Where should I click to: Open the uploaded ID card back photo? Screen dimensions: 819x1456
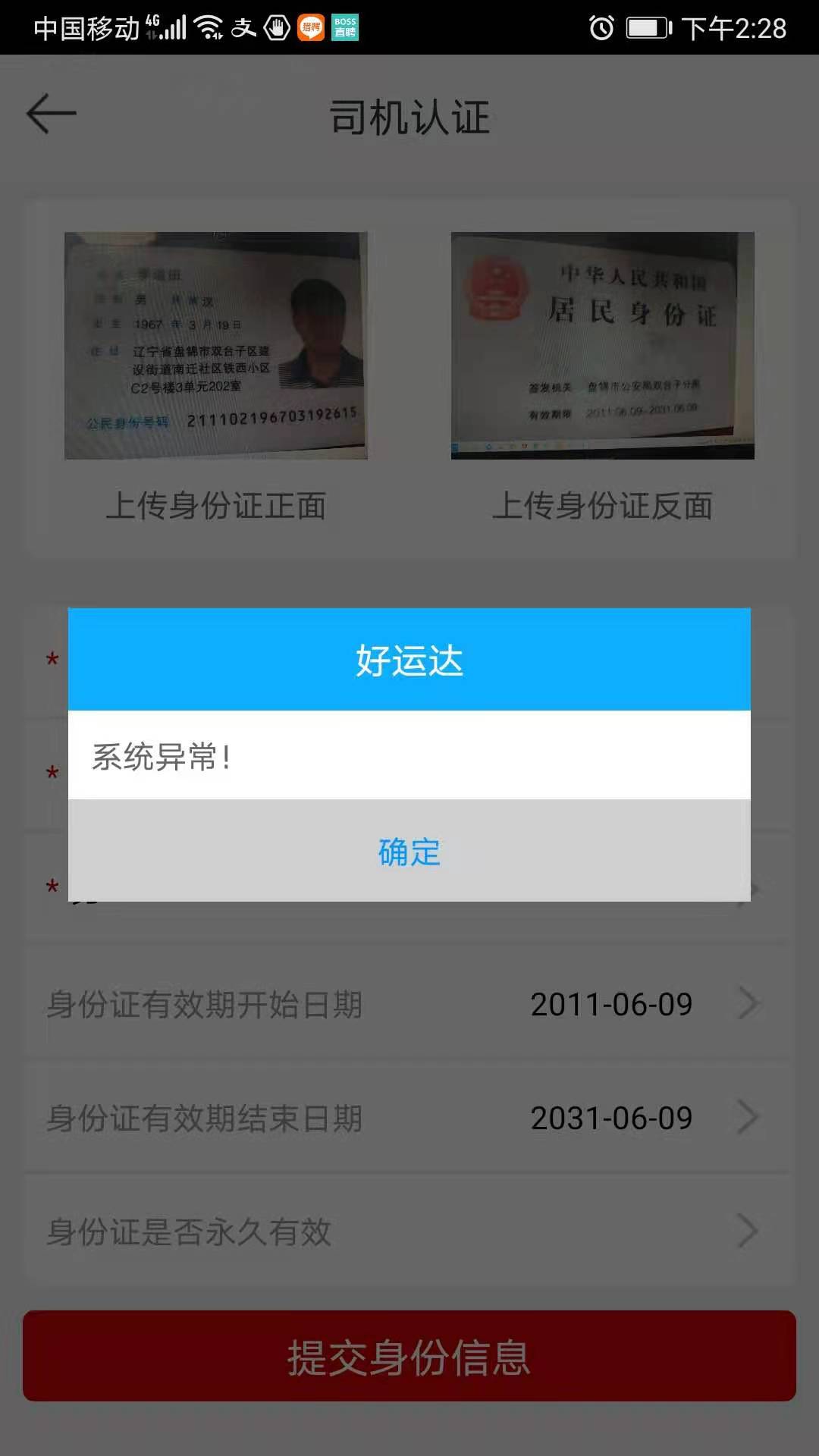(603, 346)
